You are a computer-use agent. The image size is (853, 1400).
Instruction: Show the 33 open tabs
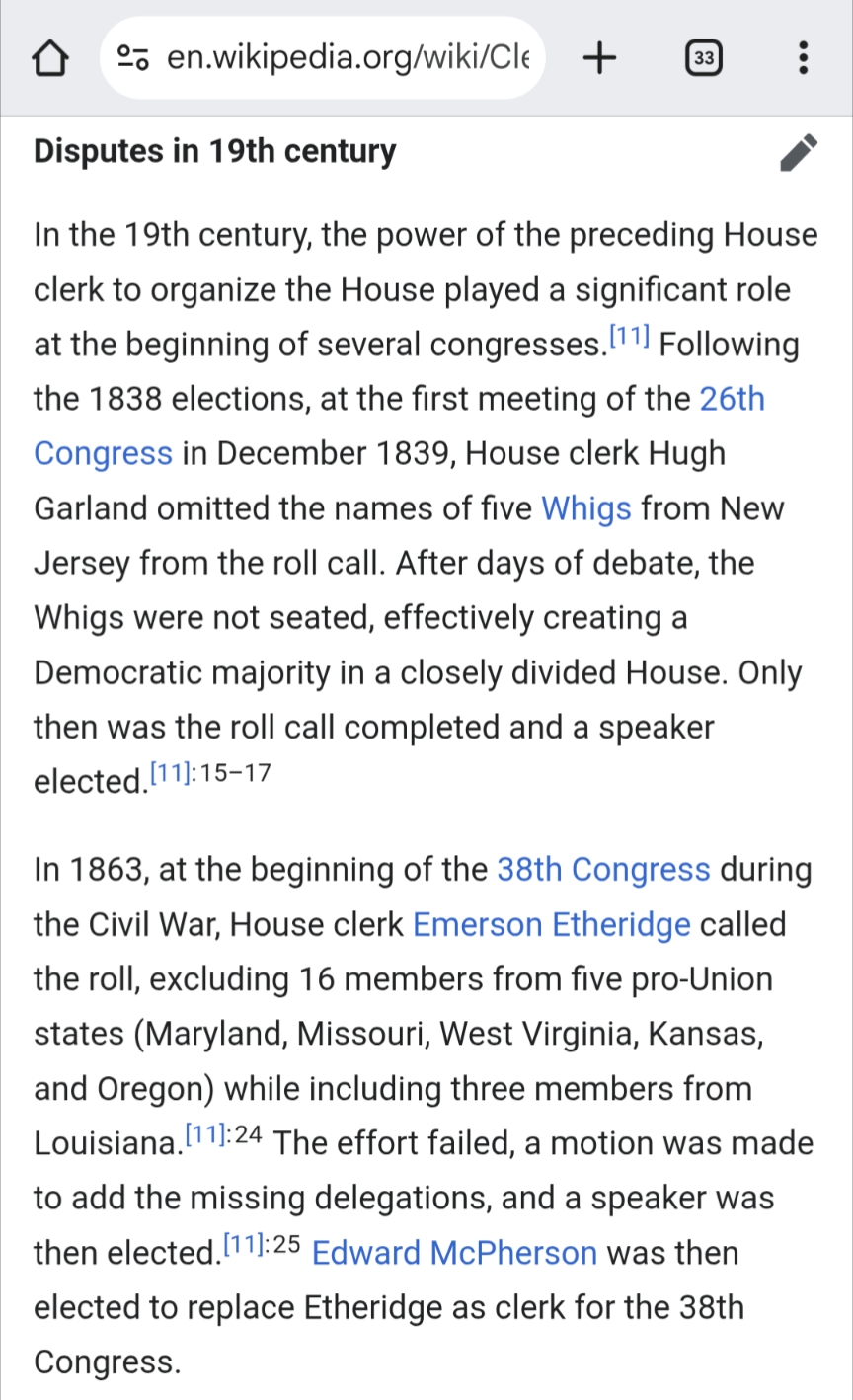(x=703, y=59)
